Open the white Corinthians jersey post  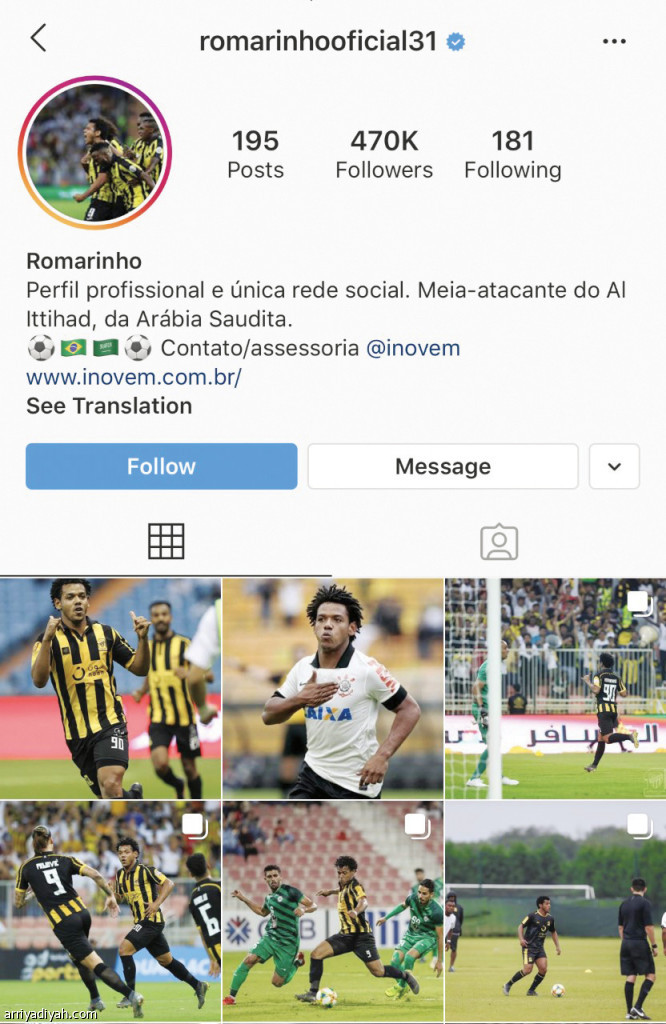(x=332, y=688)
